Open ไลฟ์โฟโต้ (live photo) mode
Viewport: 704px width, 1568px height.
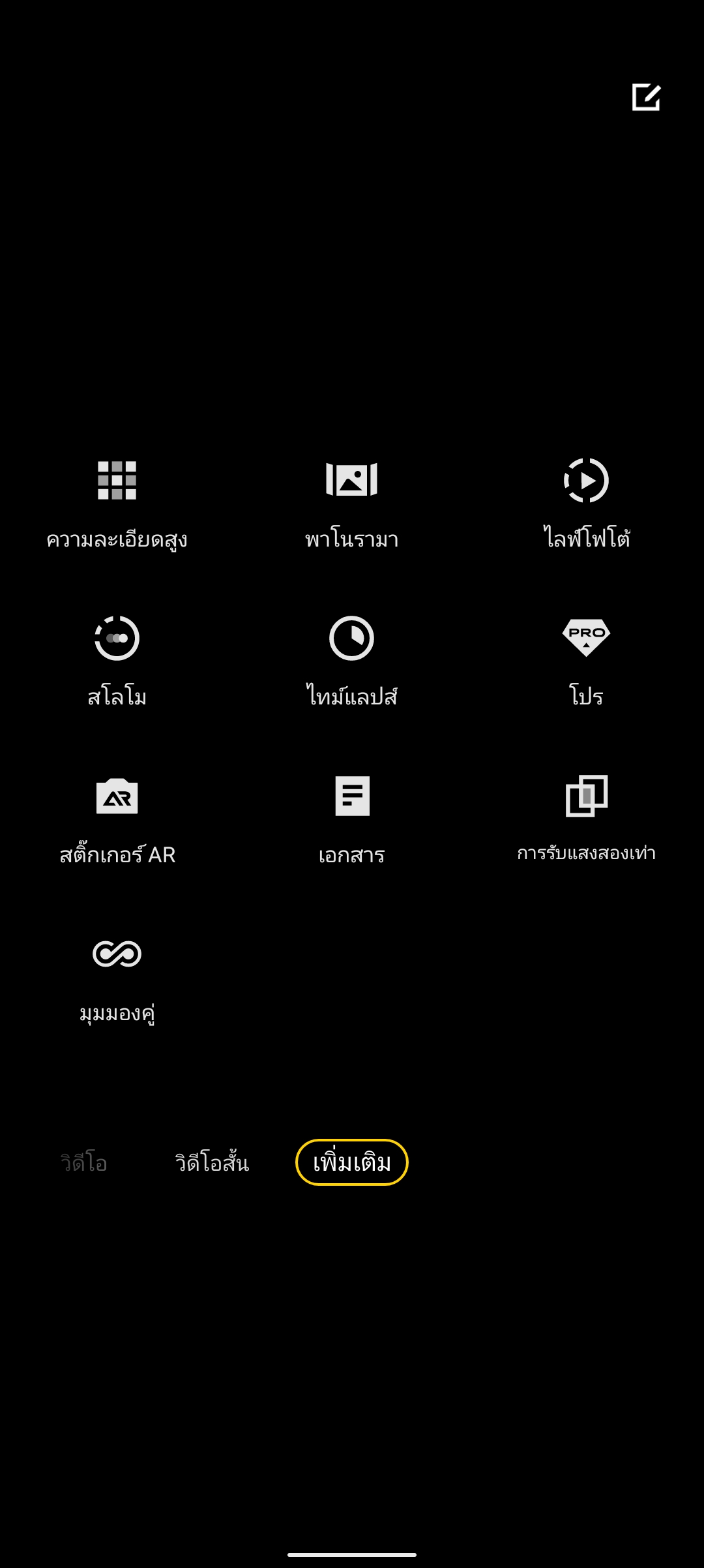point(586,504)
